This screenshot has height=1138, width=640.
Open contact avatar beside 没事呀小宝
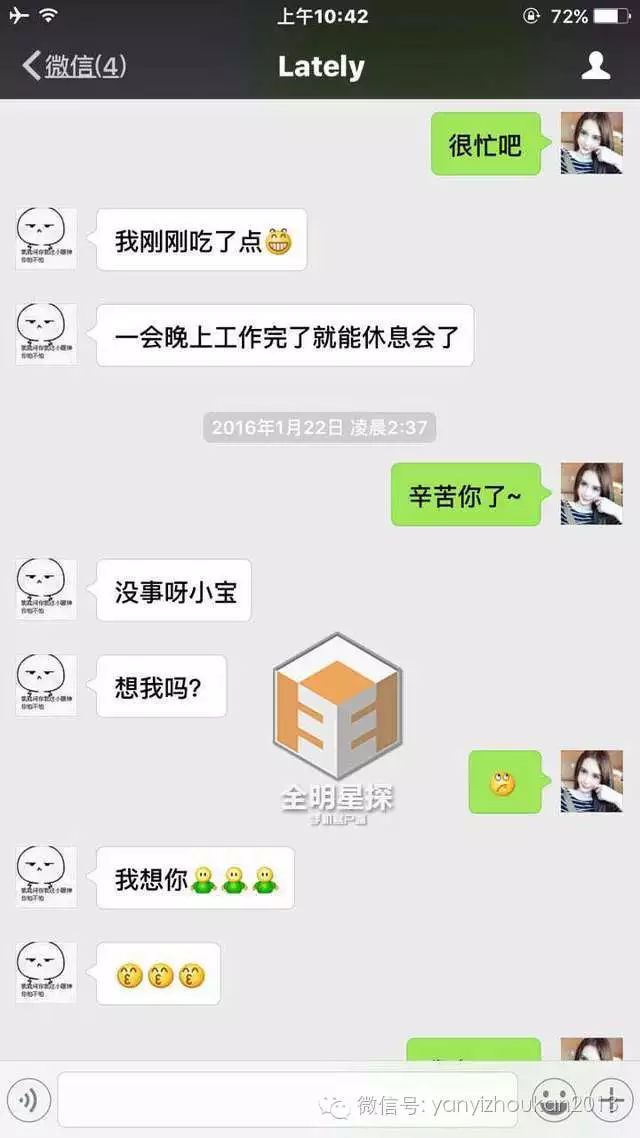point(46,589)
